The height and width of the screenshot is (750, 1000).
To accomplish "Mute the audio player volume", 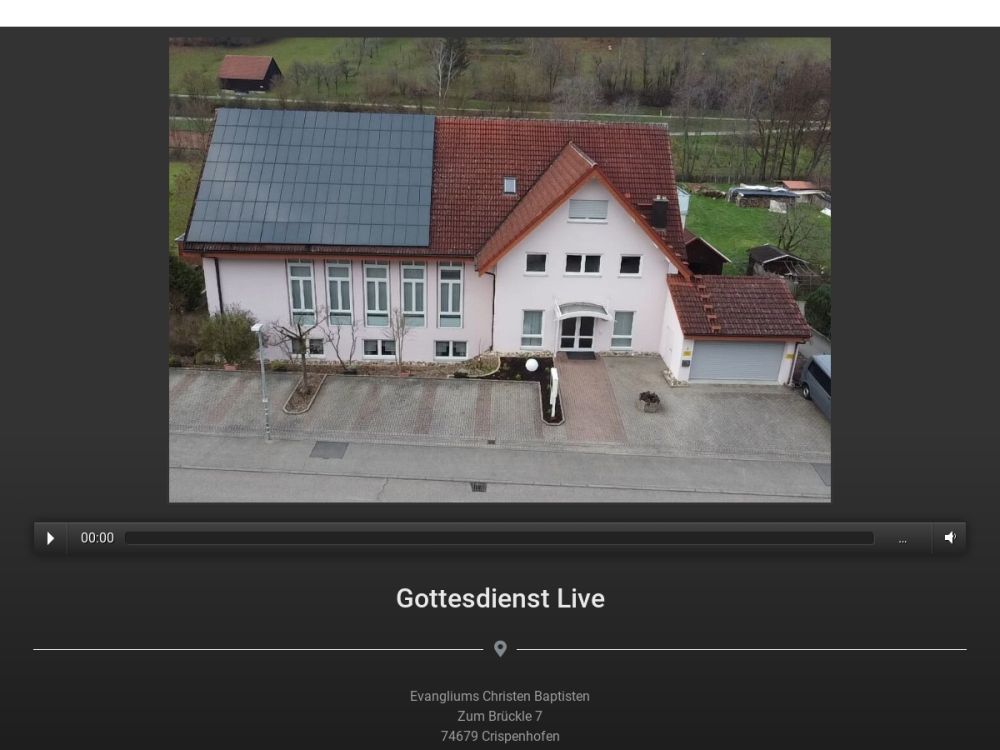I will point(949,538).
